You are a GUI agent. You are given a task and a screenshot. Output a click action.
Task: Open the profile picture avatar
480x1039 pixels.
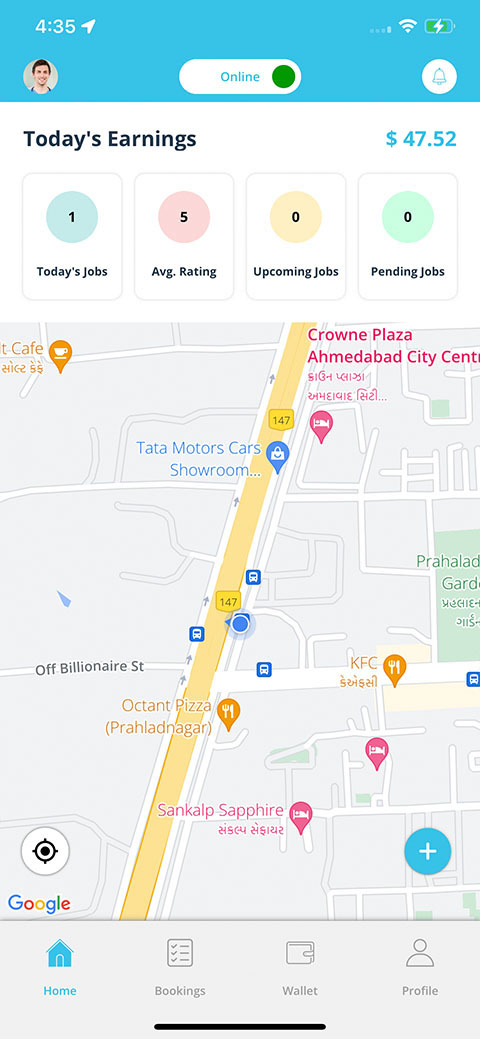(x=40, y=76)
